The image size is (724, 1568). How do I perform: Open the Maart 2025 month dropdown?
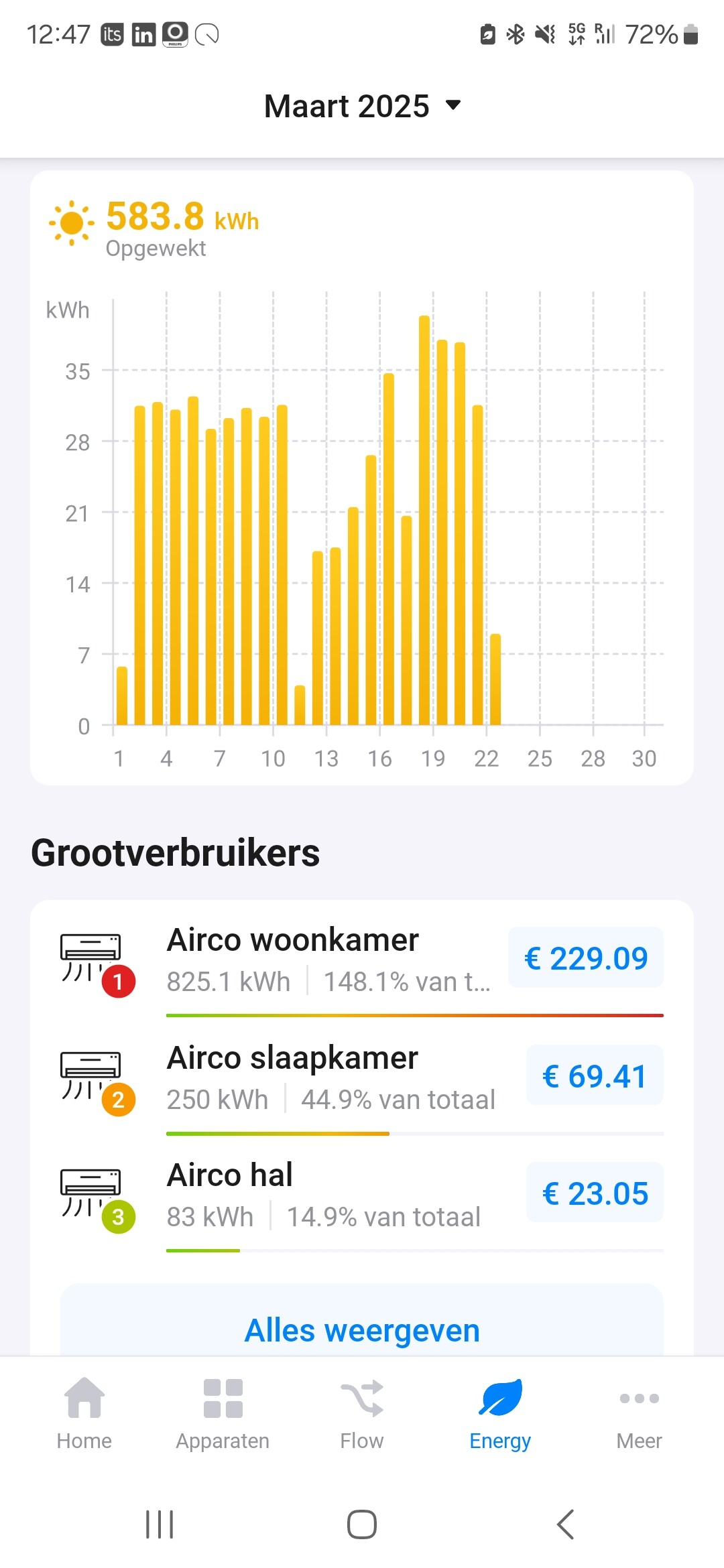coord(362,106)
